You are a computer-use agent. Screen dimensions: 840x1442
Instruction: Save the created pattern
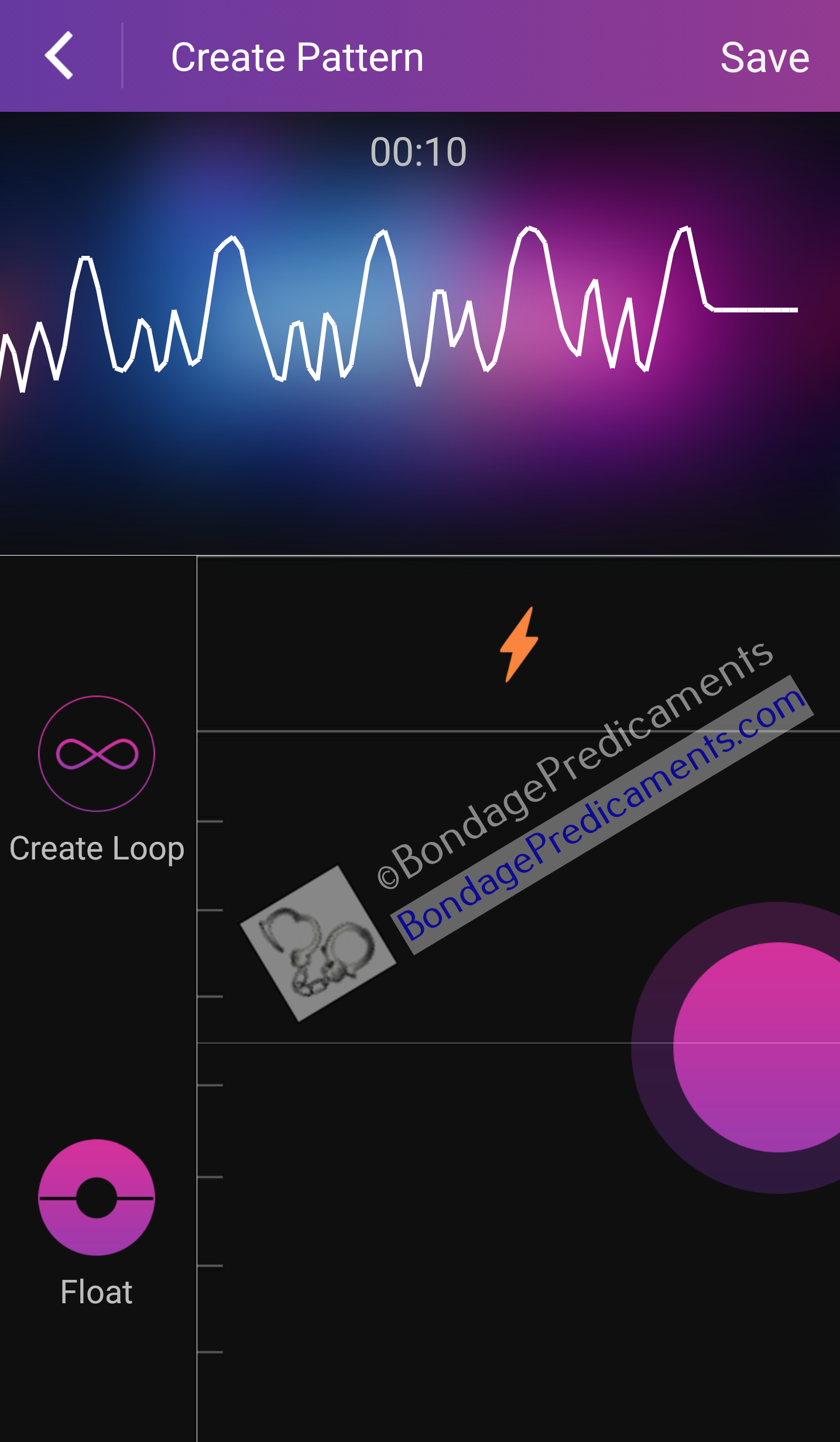pos(764,57)
